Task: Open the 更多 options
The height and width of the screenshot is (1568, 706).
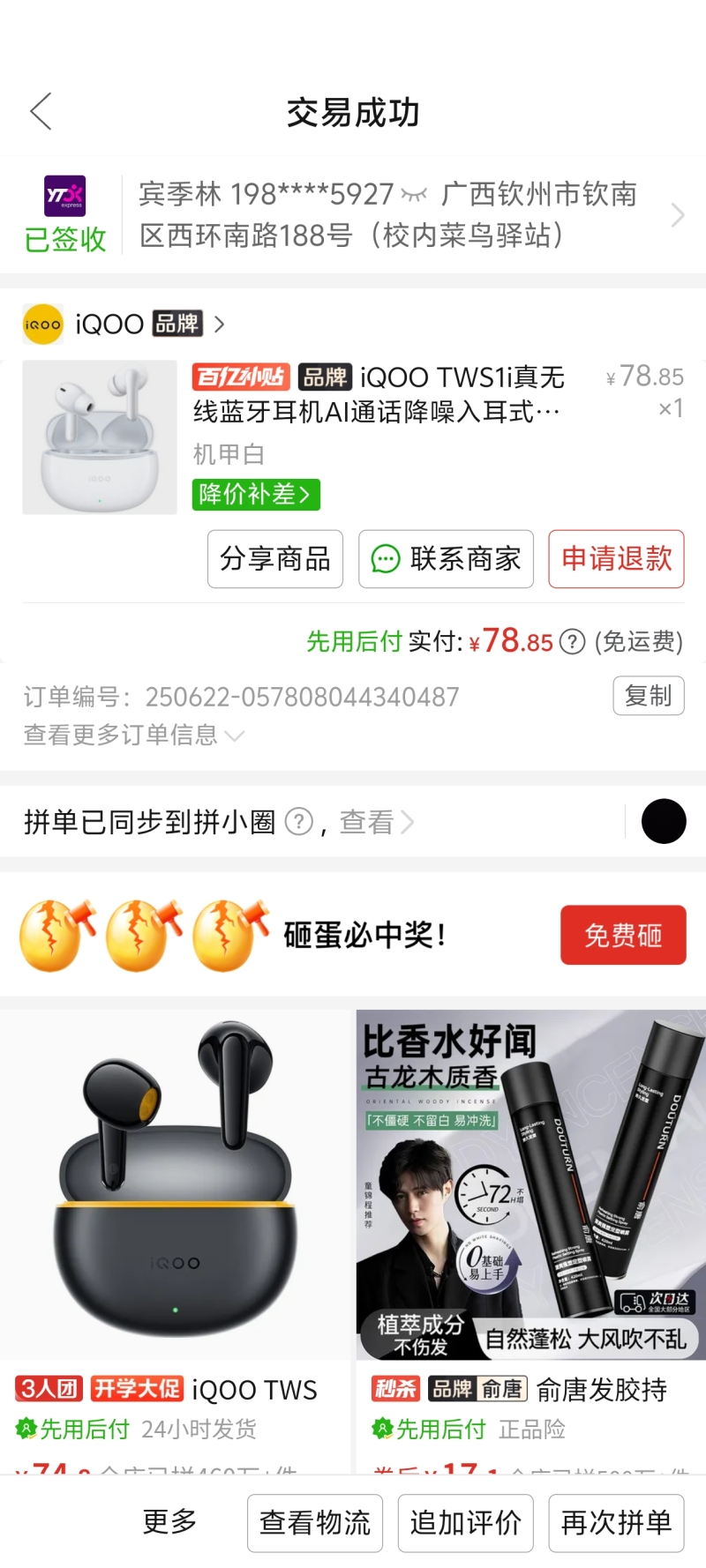Action: point(169,1521)
